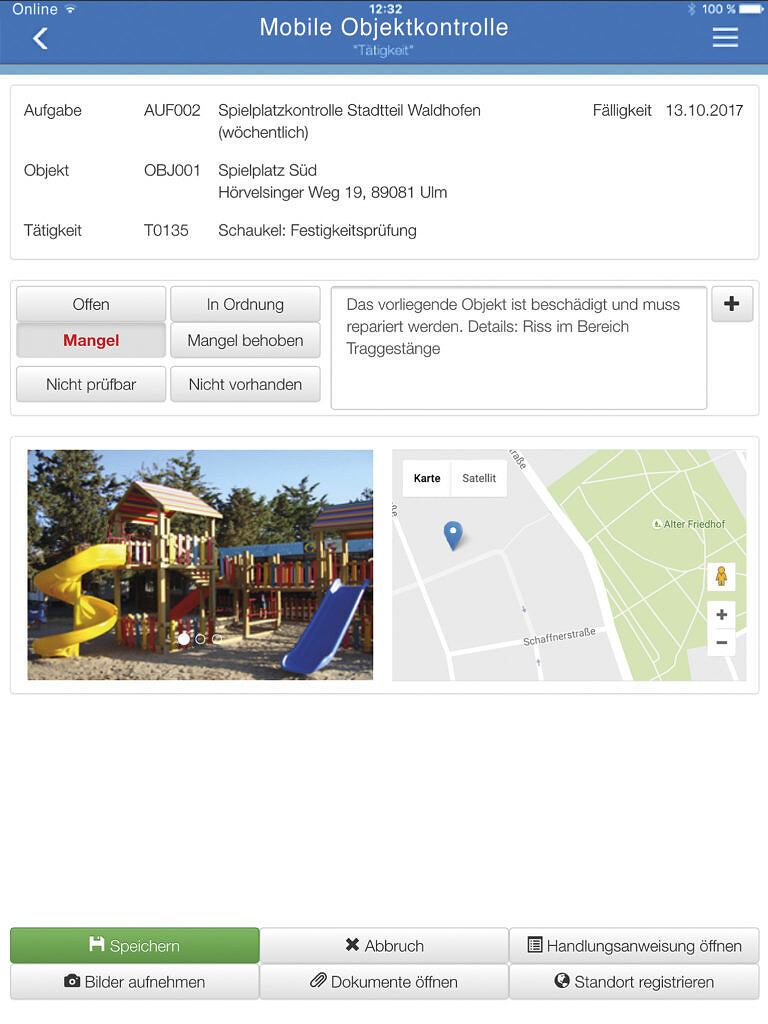Zoom in on the map
Image resolution: width=768 pixels, height=1024 pixels.
(721, 615)
